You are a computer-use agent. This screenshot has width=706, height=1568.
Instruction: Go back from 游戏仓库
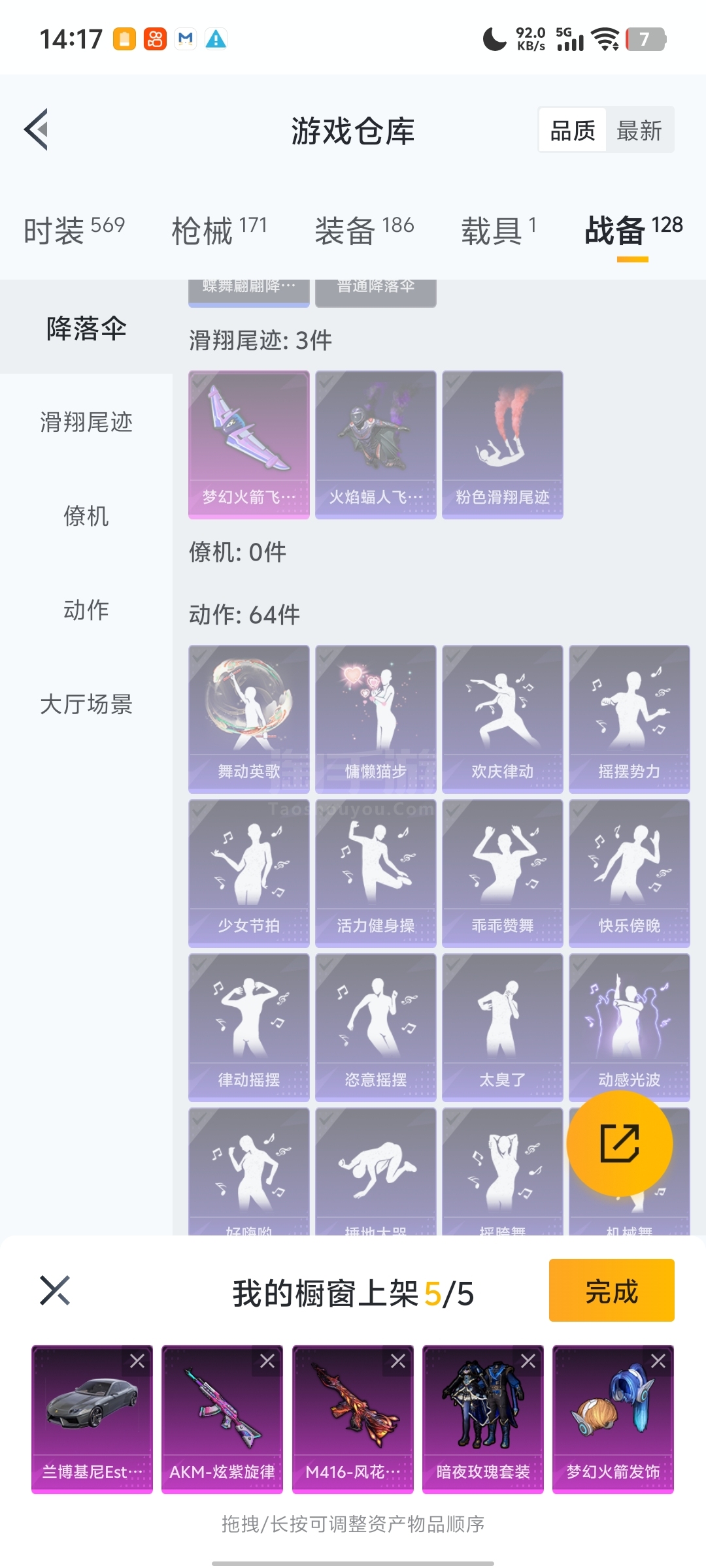pyautogui.click(x=37, y=129)
